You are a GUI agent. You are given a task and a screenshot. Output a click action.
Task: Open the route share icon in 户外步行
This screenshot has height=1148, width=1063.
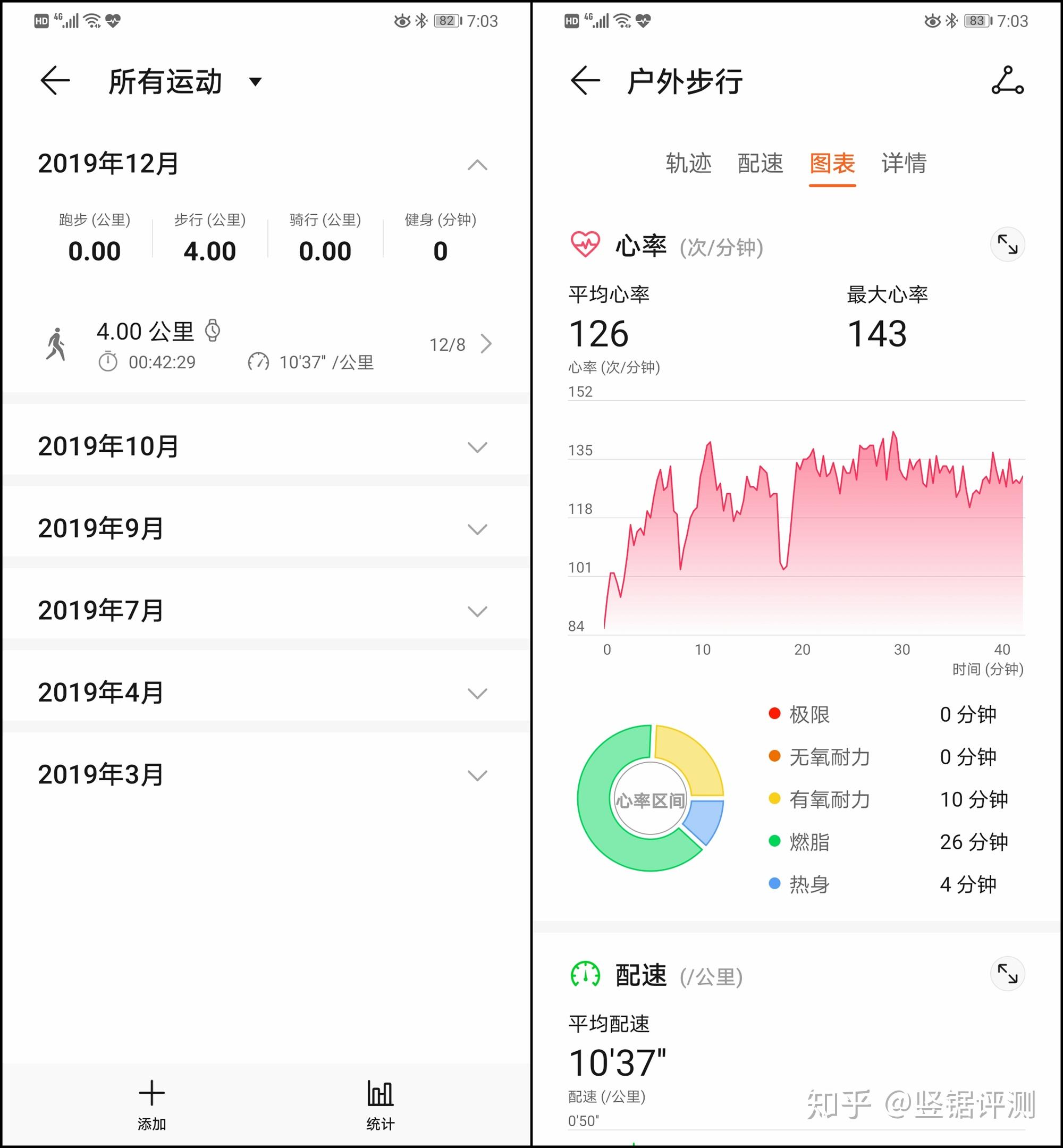pos(1007,81)
